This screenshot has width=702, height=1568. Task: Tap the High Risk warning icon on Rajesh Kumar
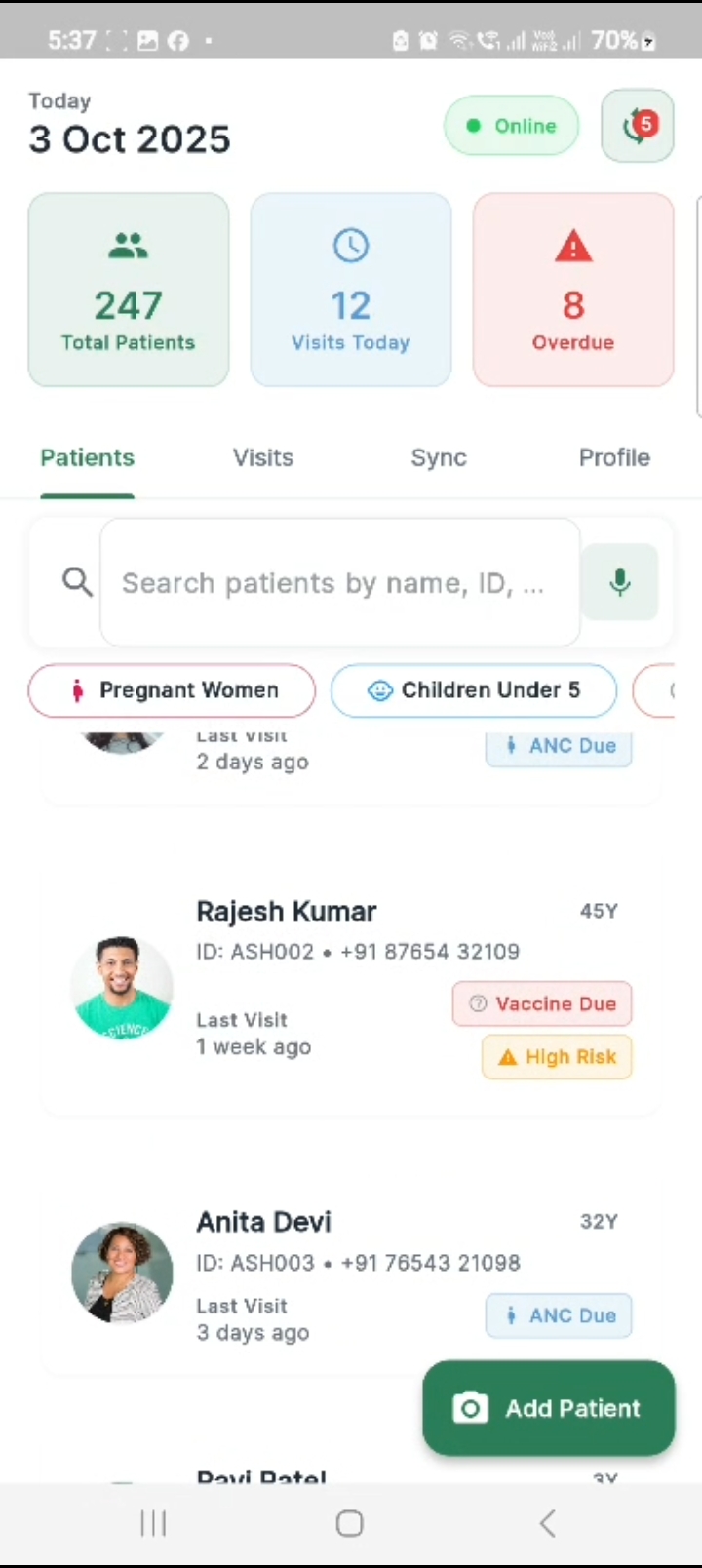click(x=506, y=1056)
